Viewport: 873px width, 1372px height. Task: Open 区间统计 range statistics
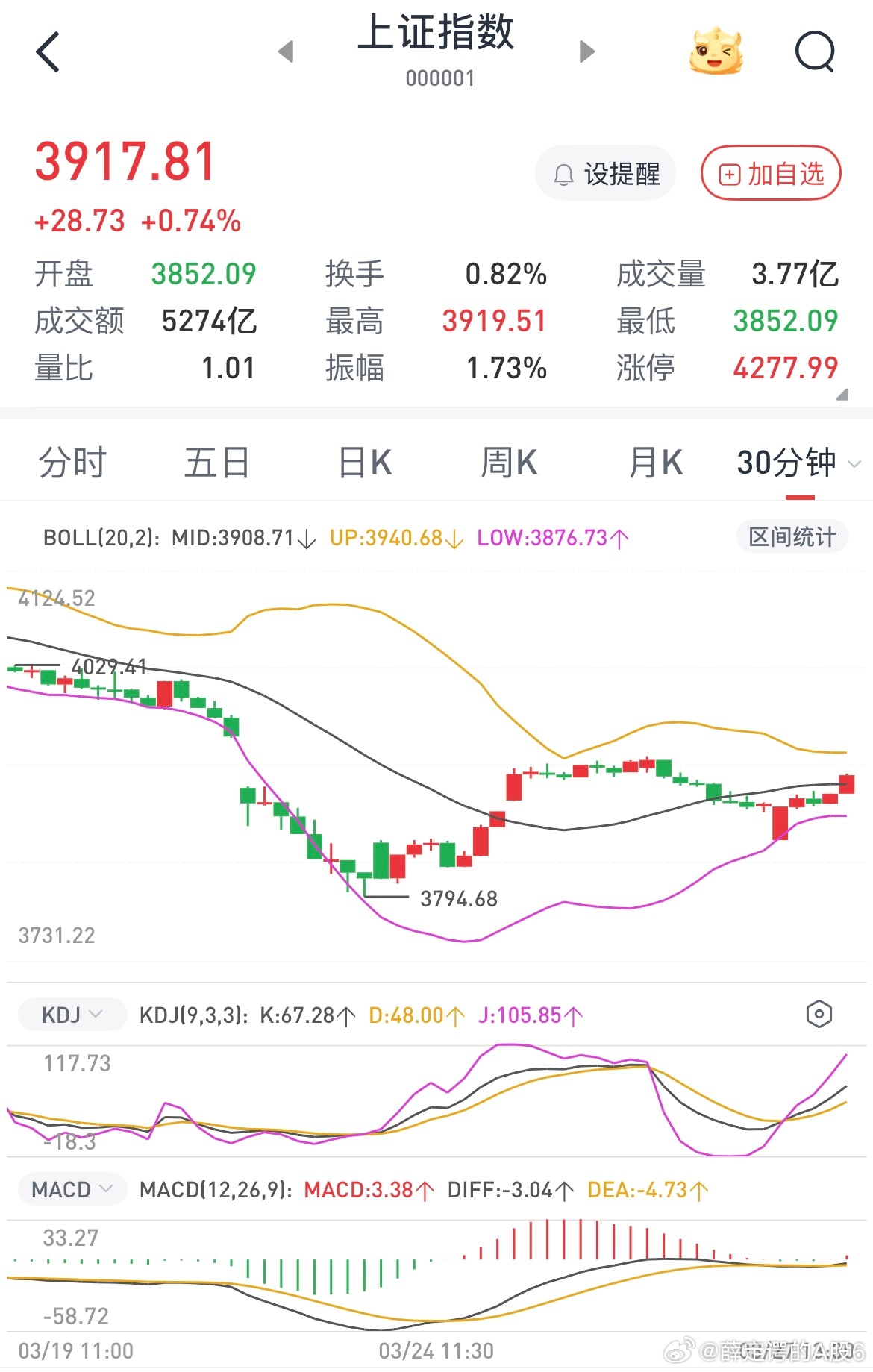coord(791,536)
